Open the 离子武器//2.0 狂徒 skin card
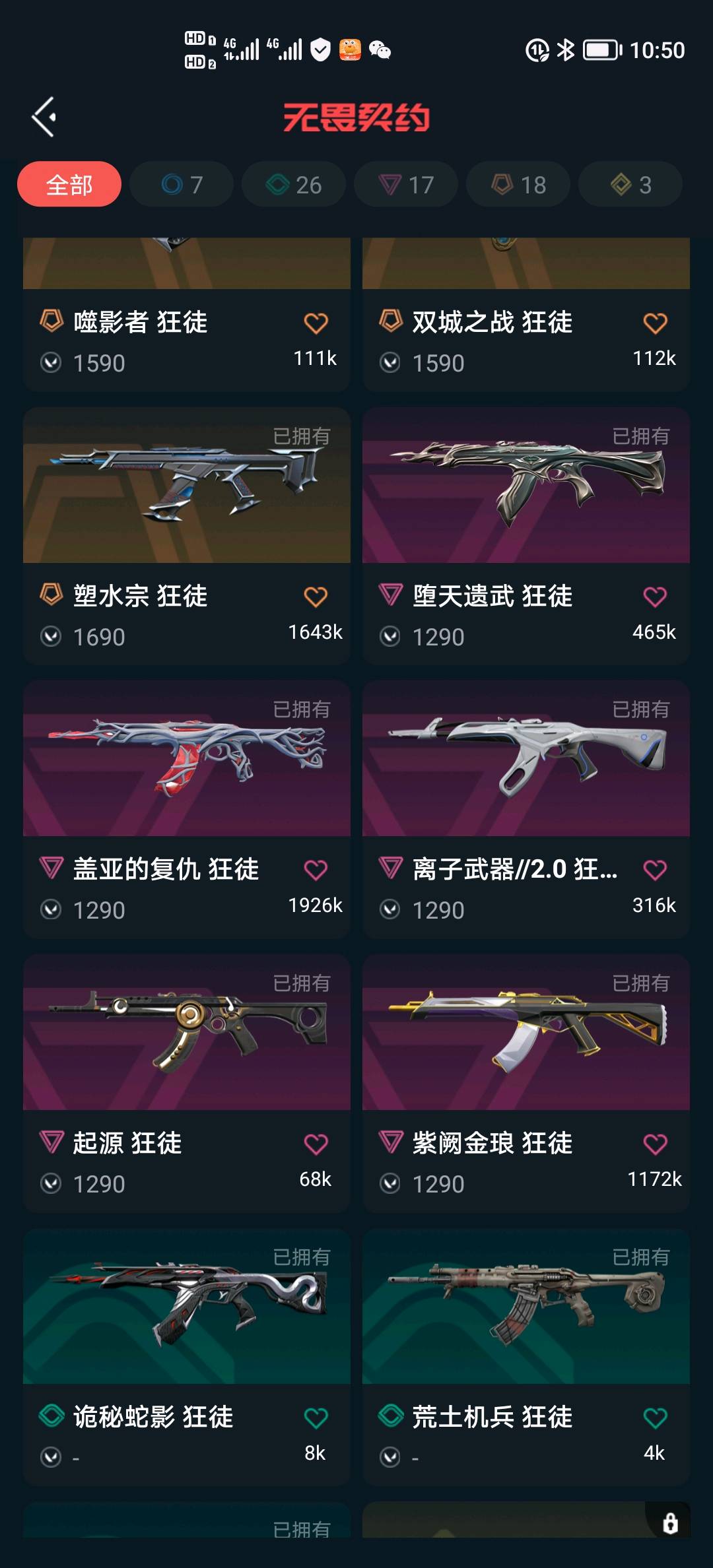 [x=526, y=759]
